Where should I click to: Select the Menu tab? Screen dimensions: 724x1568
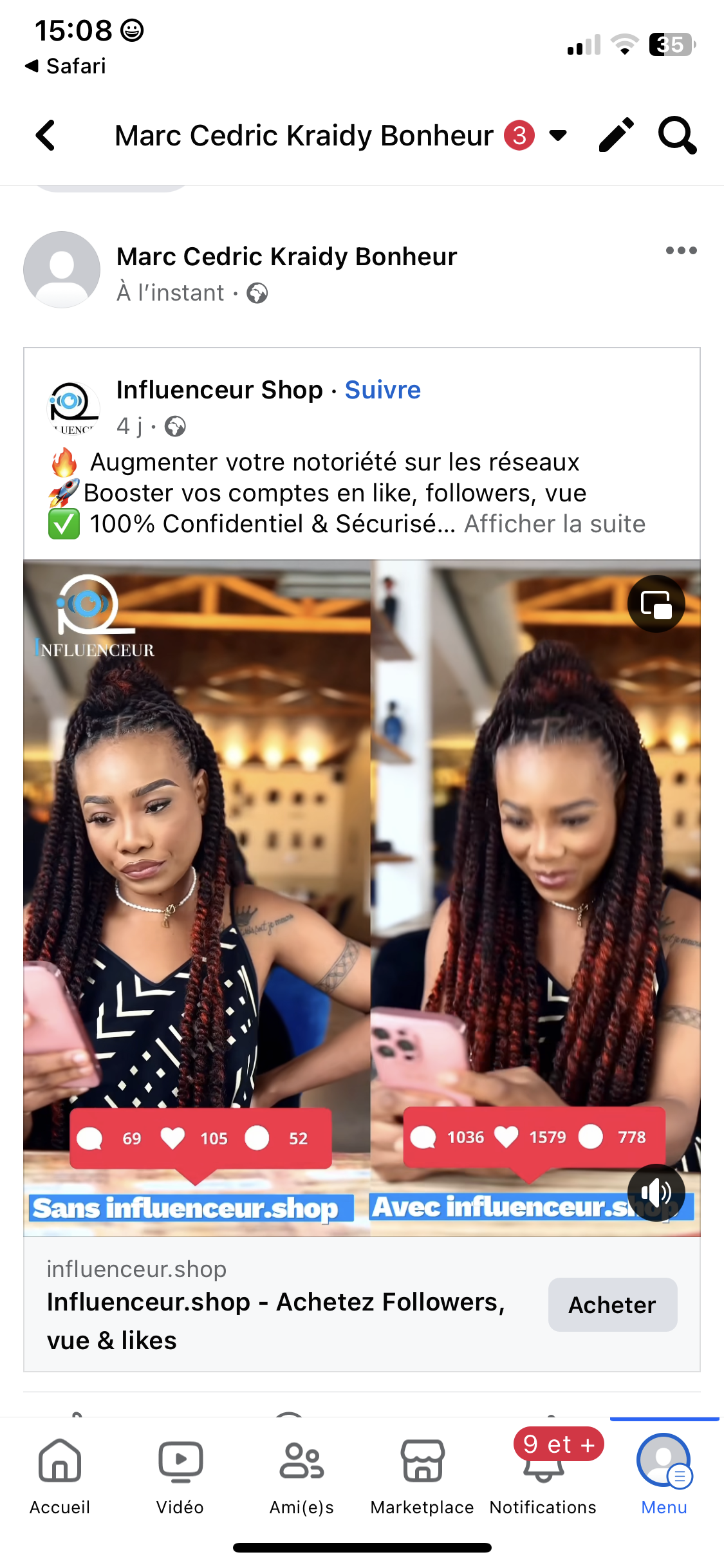click(664, 1473)
